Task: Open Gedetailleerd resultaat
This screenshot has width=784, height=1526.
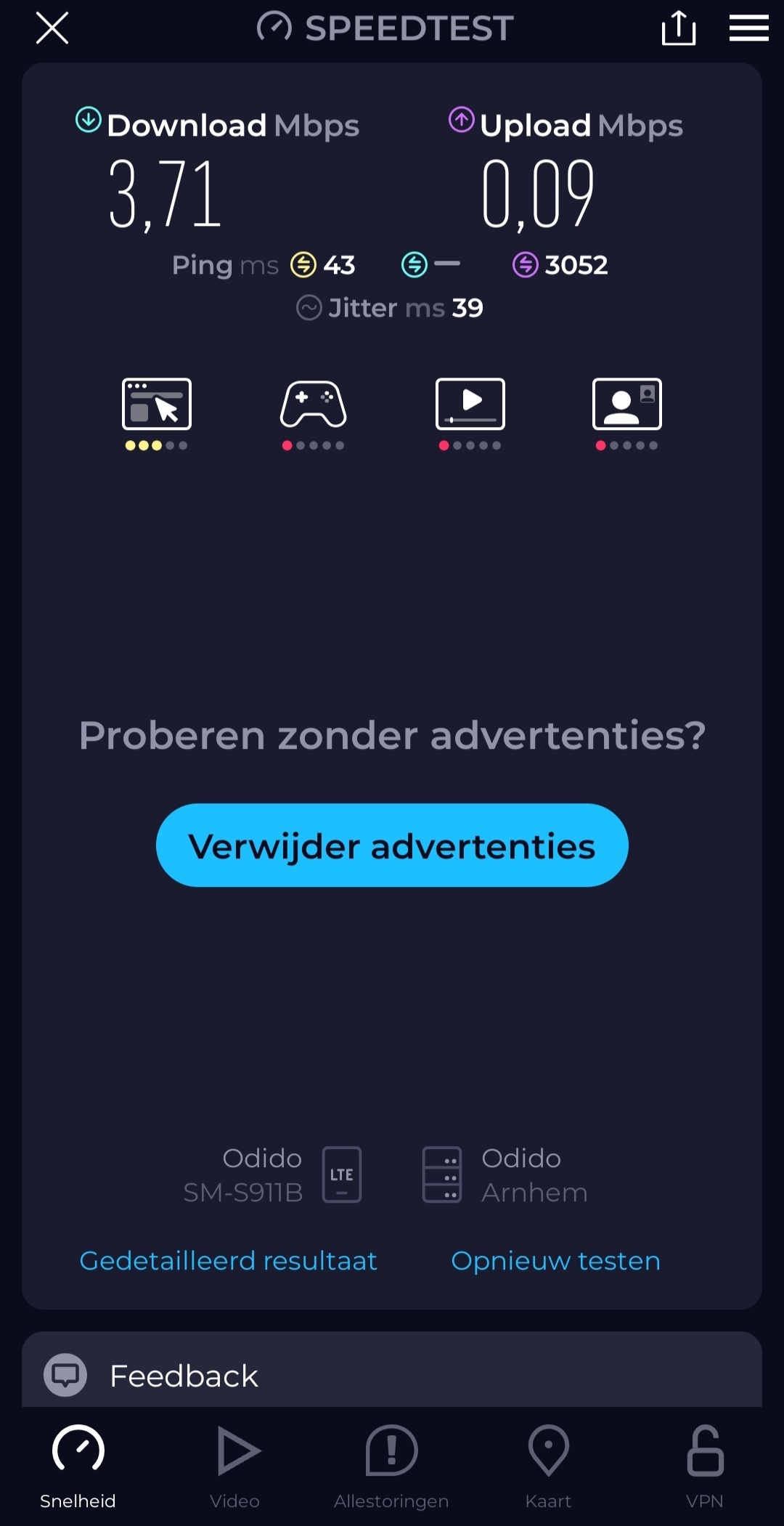Action: (x=228, y=1261)
